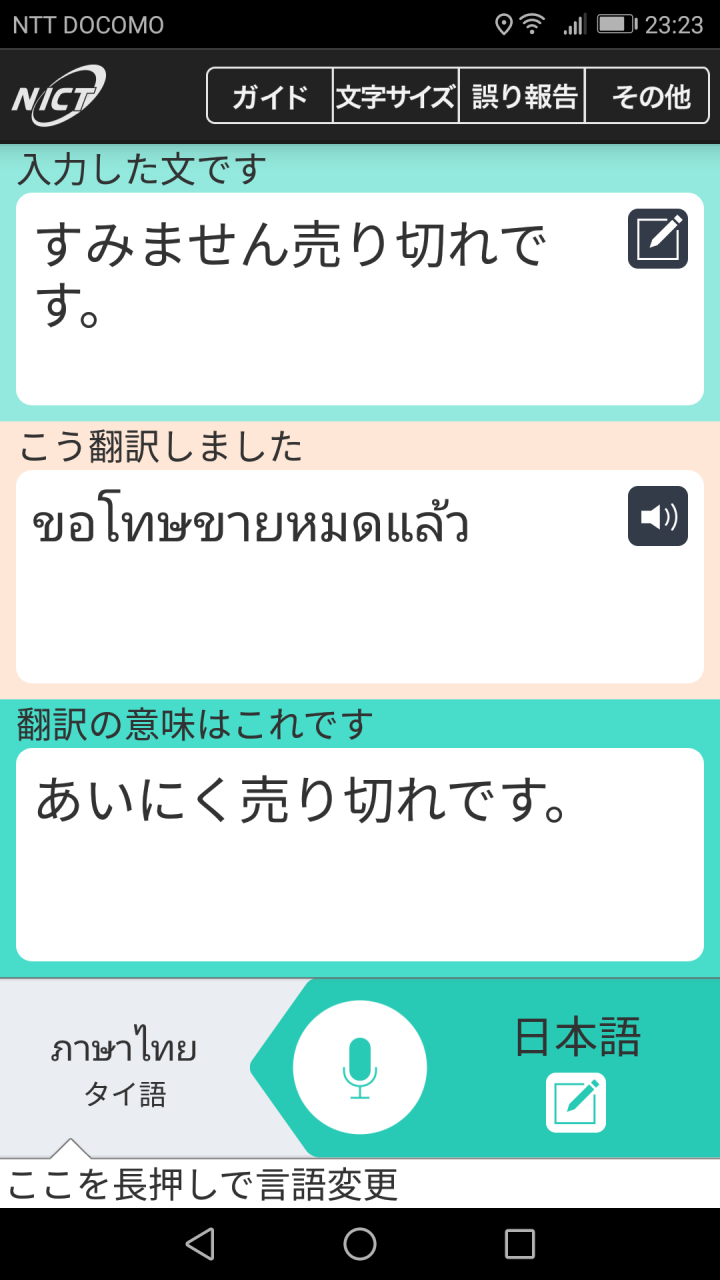
Task: Open the その他 menu
Action: 648,96
